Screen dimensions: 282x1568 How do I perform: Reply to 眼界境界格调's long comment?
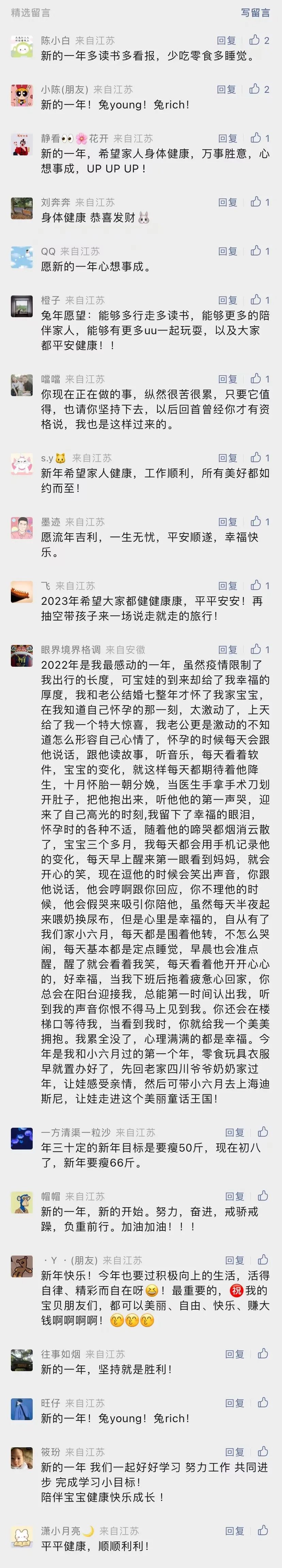(x=228, y=650)
